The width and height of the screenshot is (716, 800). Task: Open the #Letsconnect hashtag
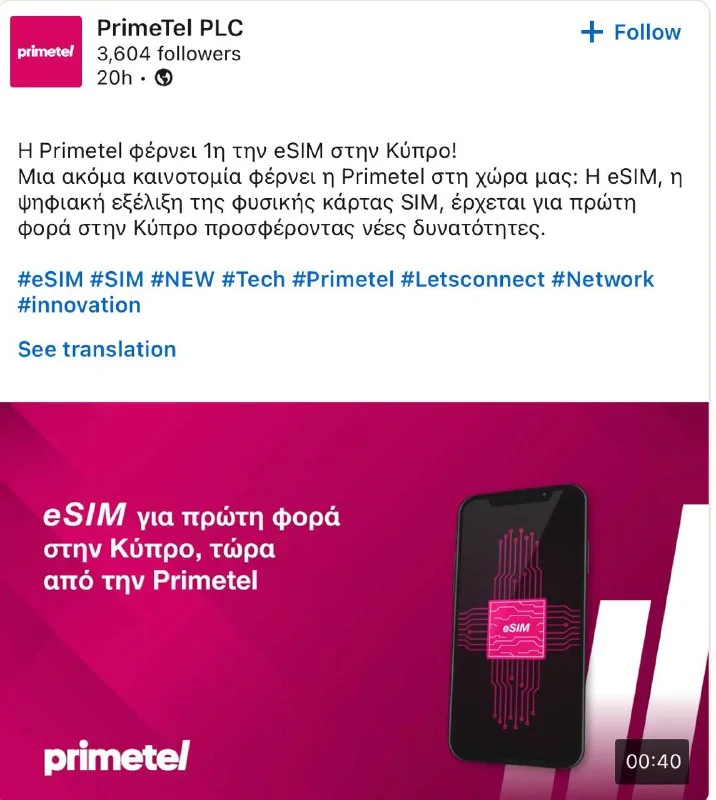click(472, 278)
